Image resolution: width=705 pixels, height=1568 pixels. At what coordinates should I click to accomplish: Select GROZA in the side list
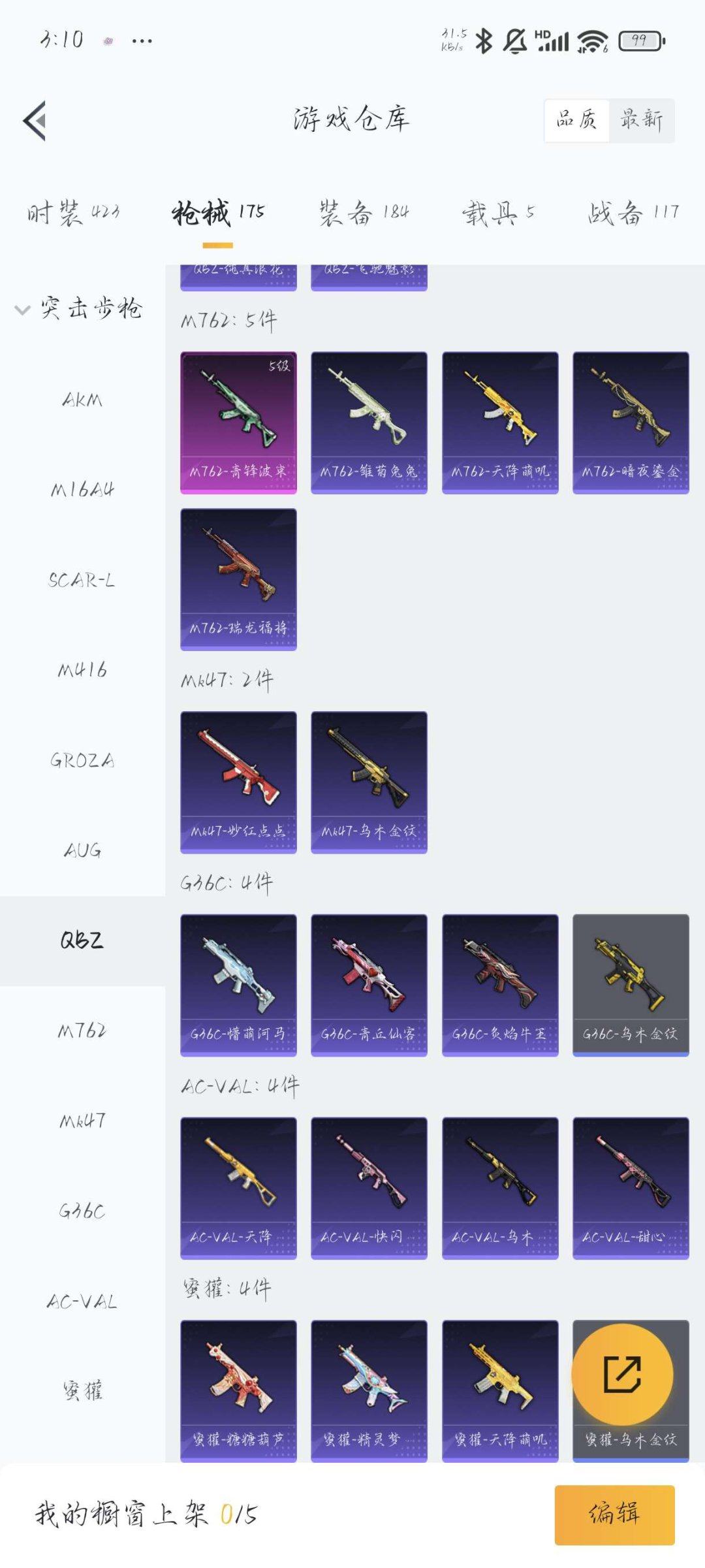coord(82,760)
